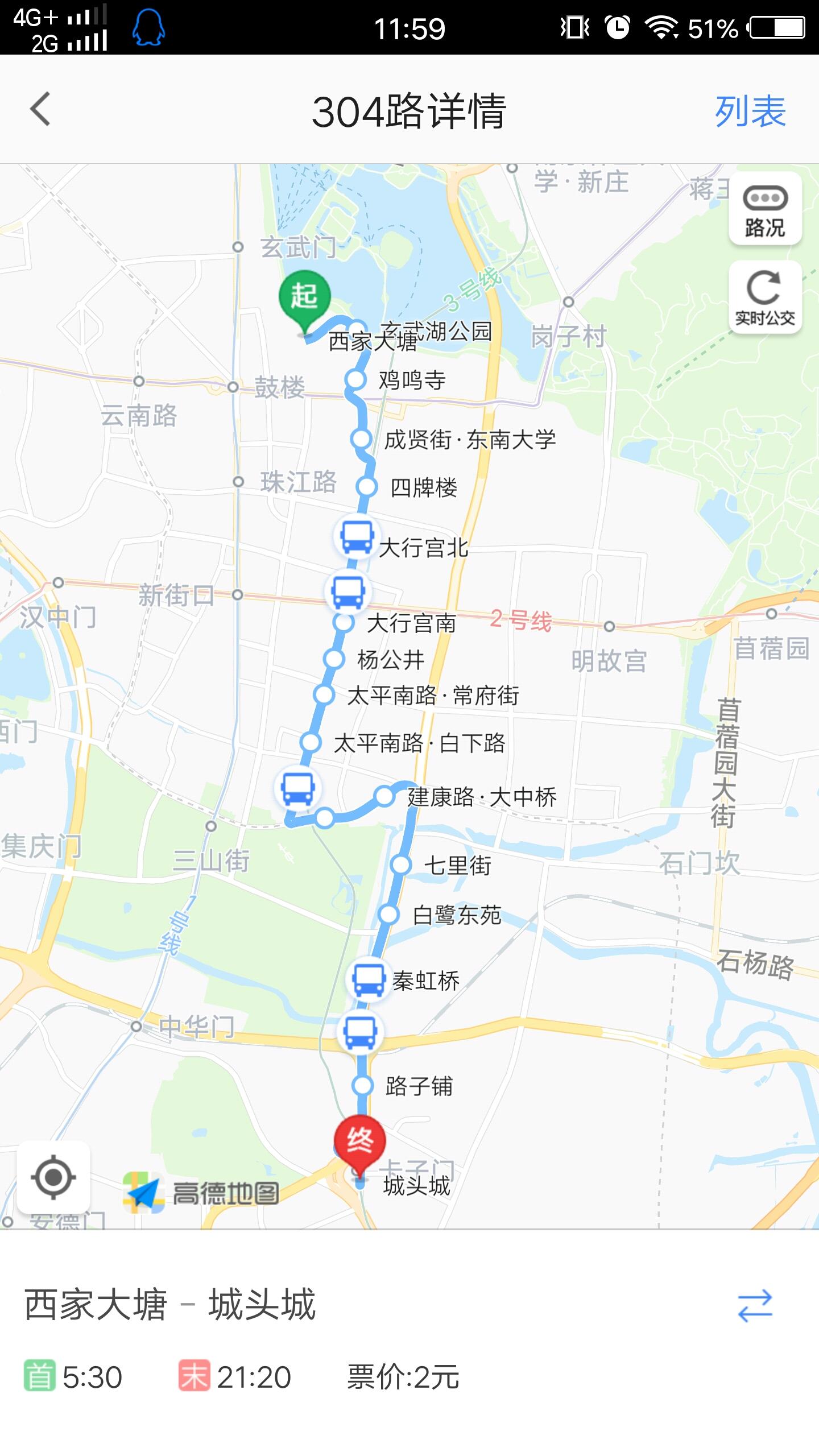Reverse route direction 西家大塘 - 城头城
The width and height of the screenshot is (819, 1456).
coord(755,1305)
